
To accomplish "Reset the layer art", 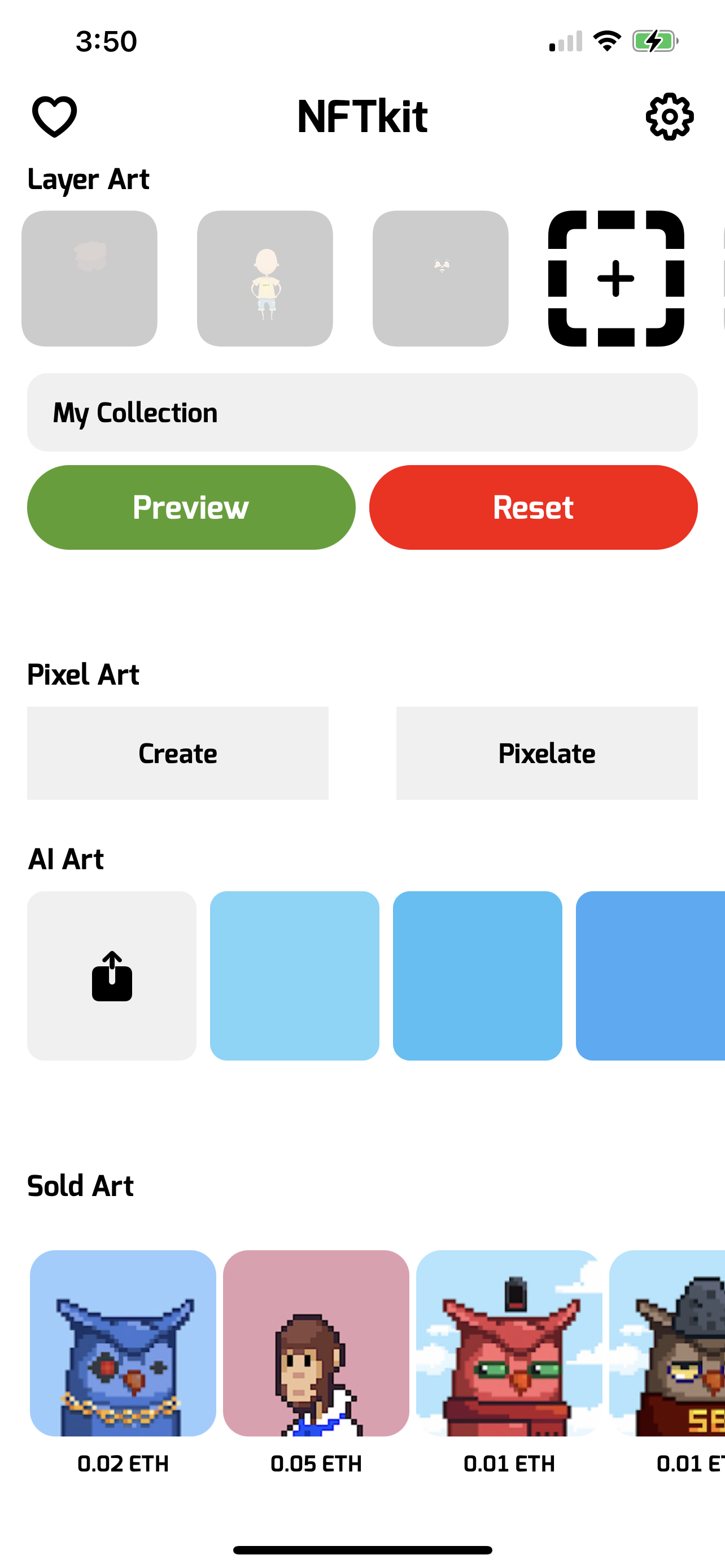I will [533, 507].
